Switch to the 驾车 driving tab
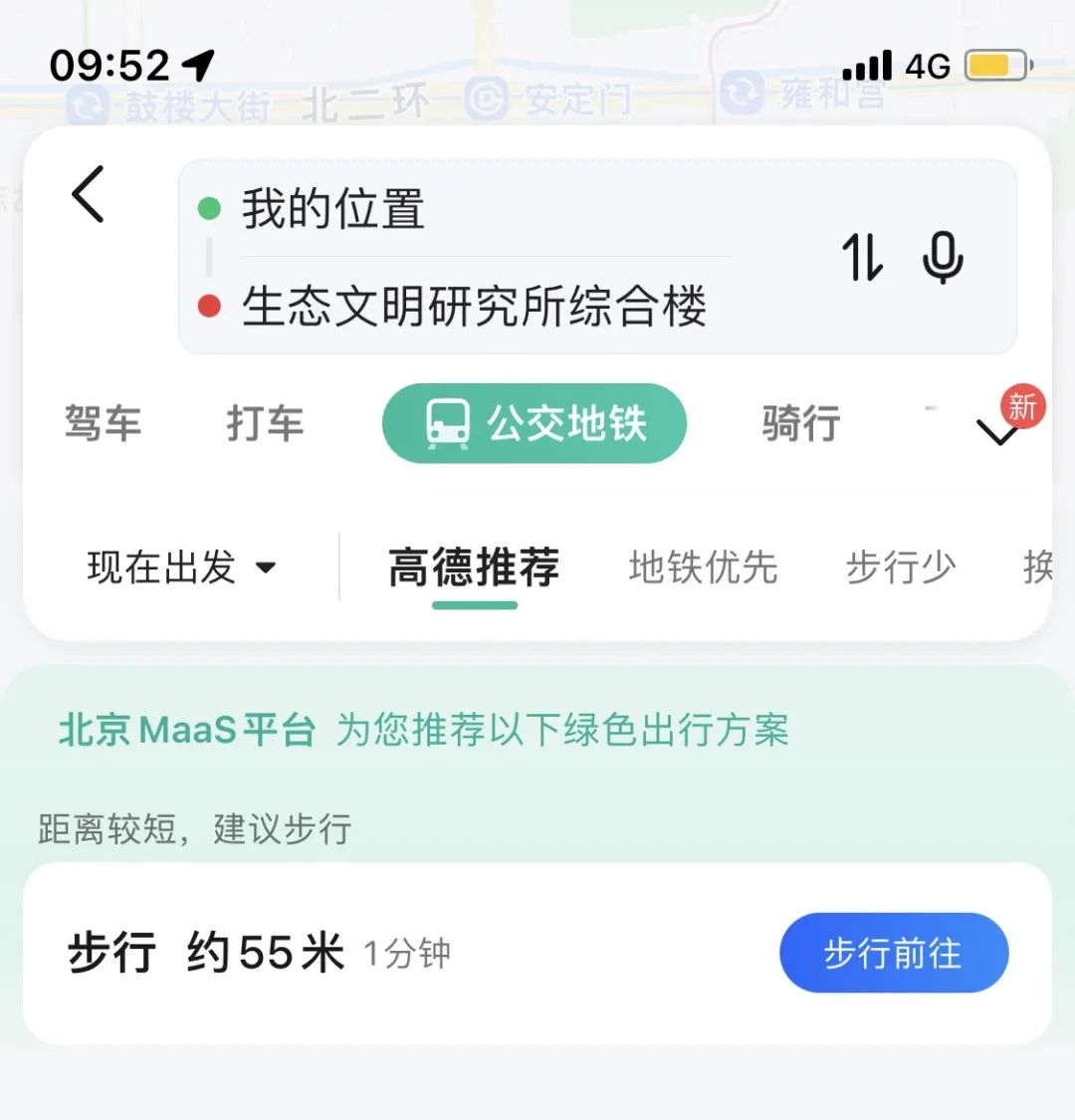The width and height of the screenshot is (1075, 1120). (103, 423)
